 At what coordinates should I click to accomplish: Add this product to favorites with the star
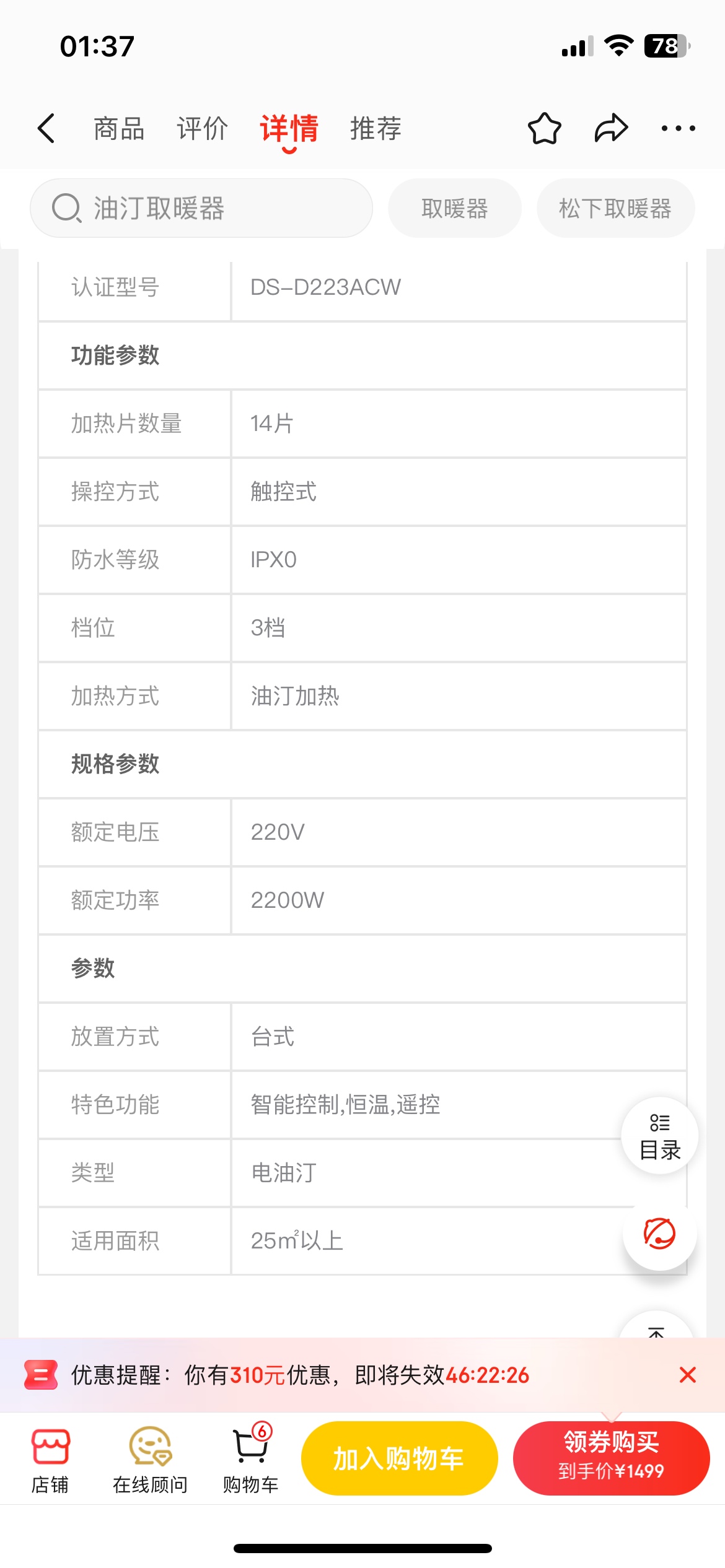pos(544,128)
